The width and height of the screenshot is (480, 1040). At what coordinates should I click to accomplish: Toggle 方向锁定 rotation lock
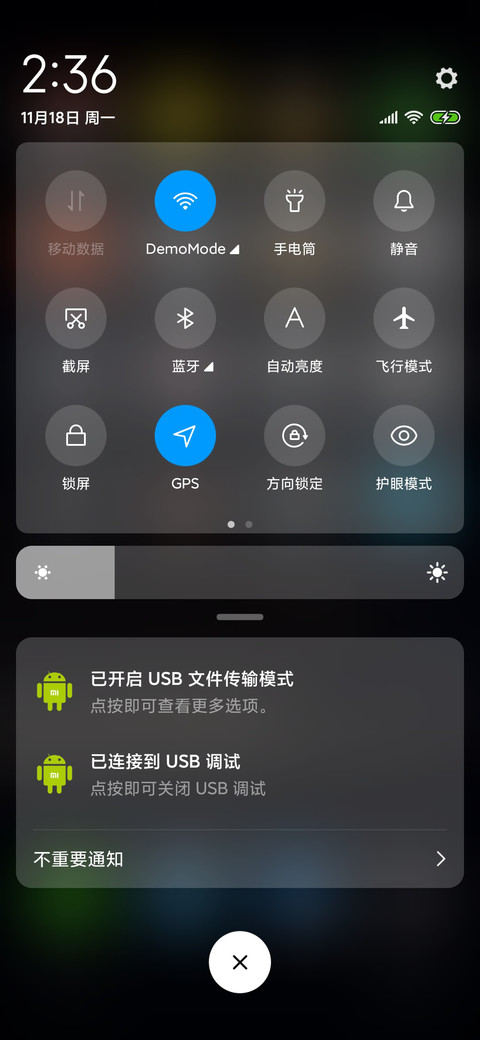tap(294, 436)
